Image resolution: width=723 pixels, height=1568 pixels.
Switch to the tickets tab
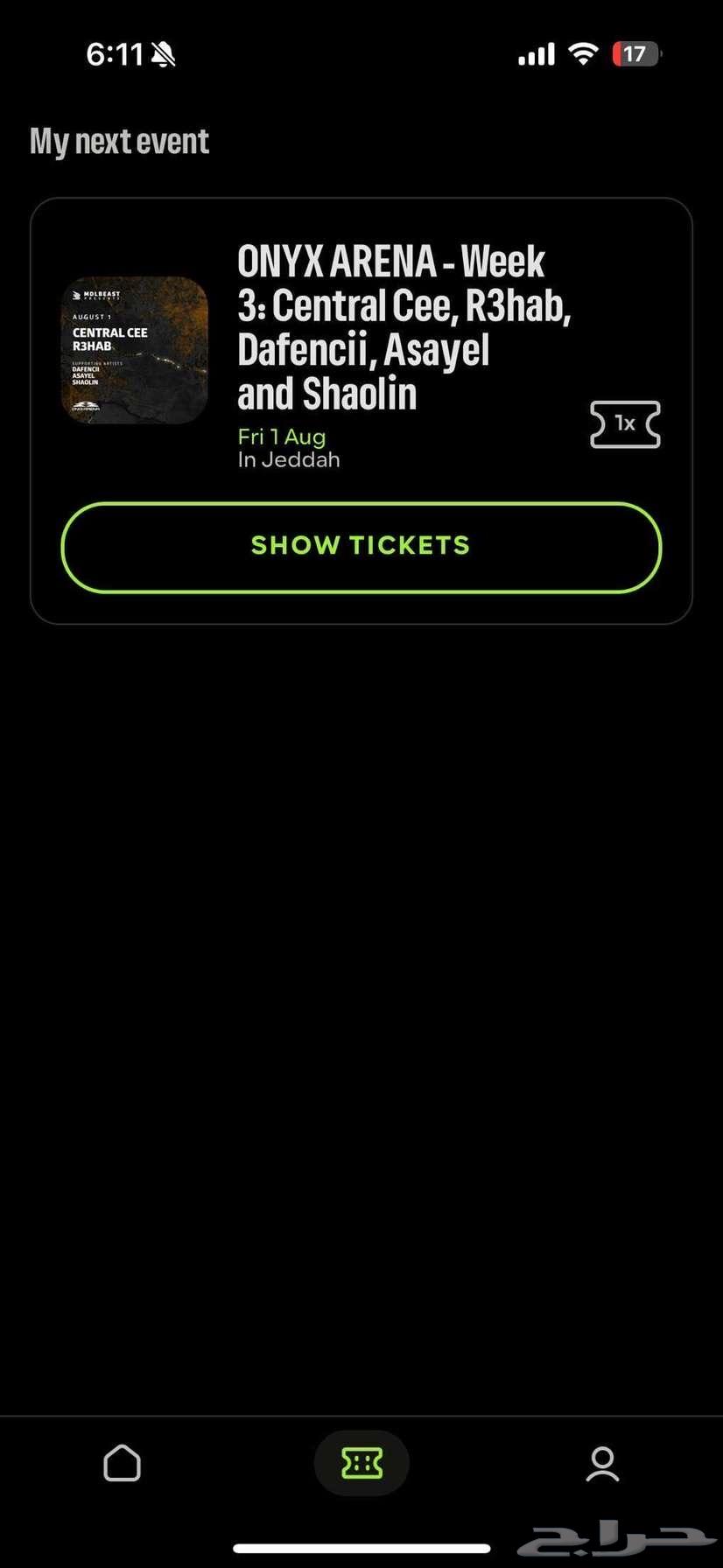(x=361, y=1463)
